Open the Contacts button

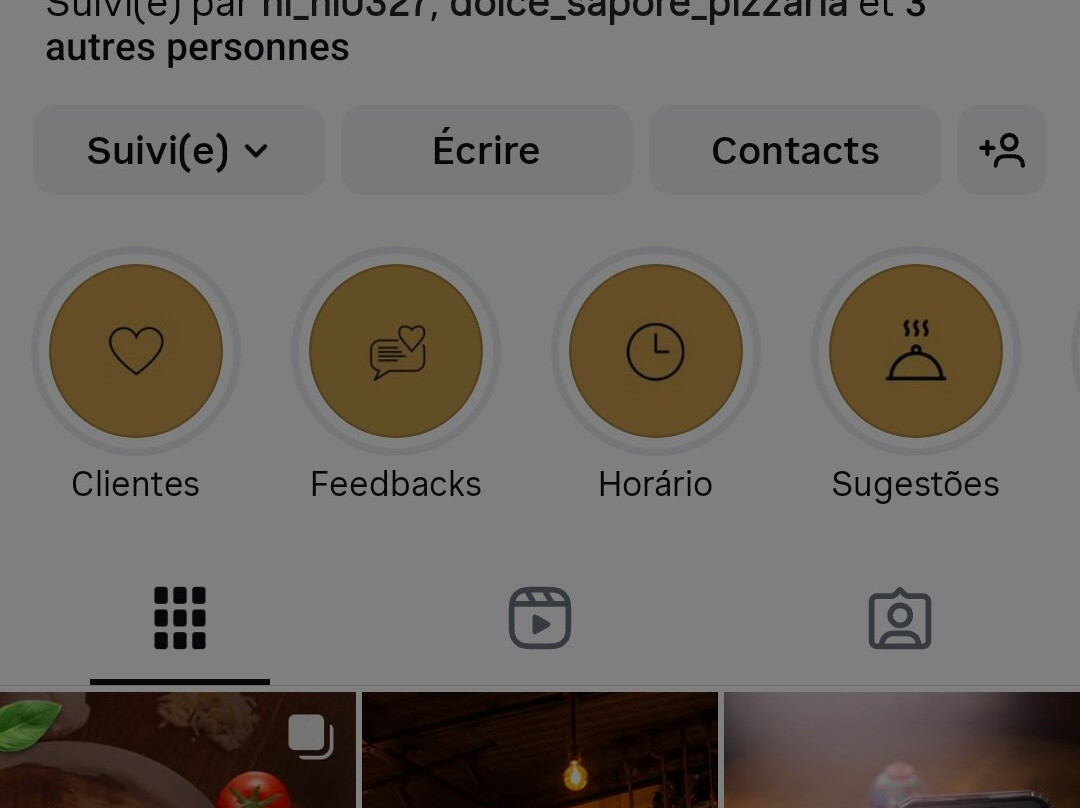tap(794, 151)
